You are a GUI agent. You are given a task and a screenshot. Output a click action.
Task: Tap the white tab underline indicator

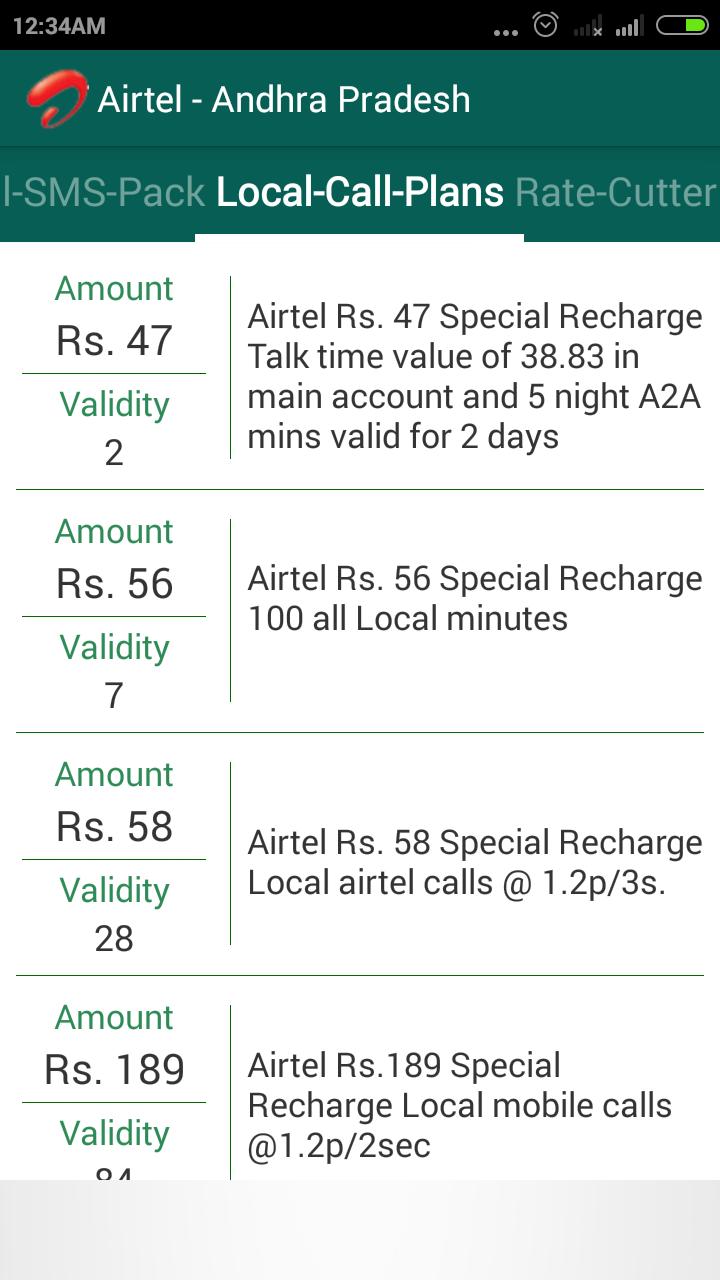[358, 236]
